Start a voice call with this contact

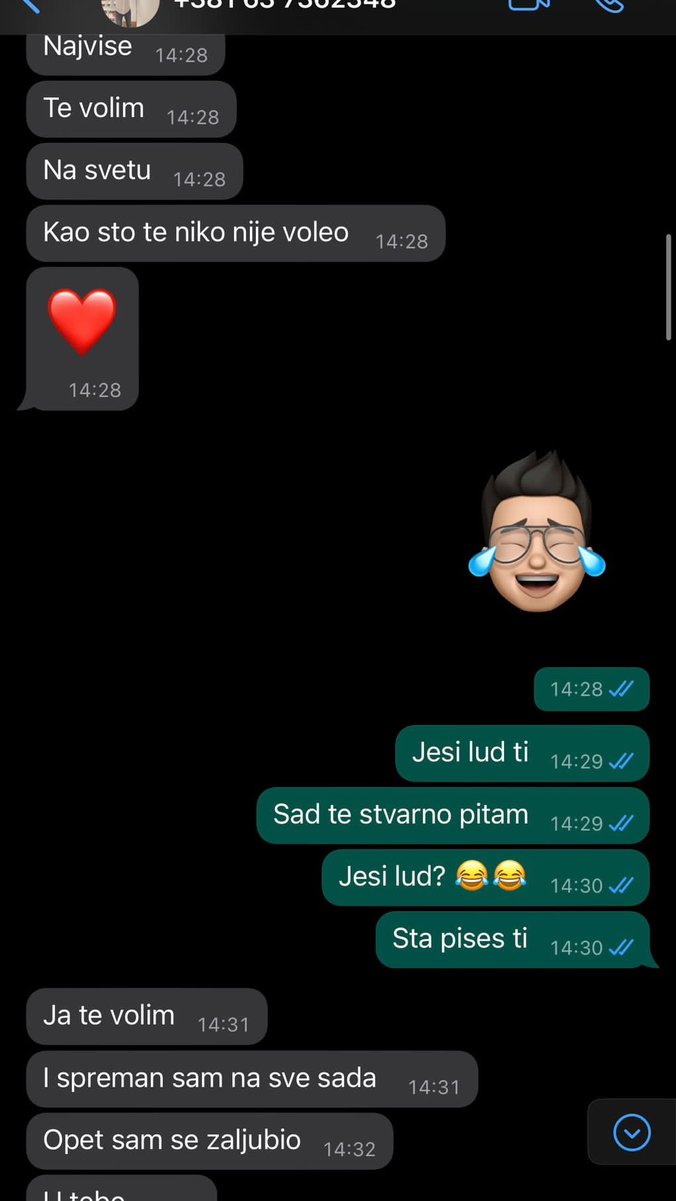pyautogui.click(x=609, y=5)
